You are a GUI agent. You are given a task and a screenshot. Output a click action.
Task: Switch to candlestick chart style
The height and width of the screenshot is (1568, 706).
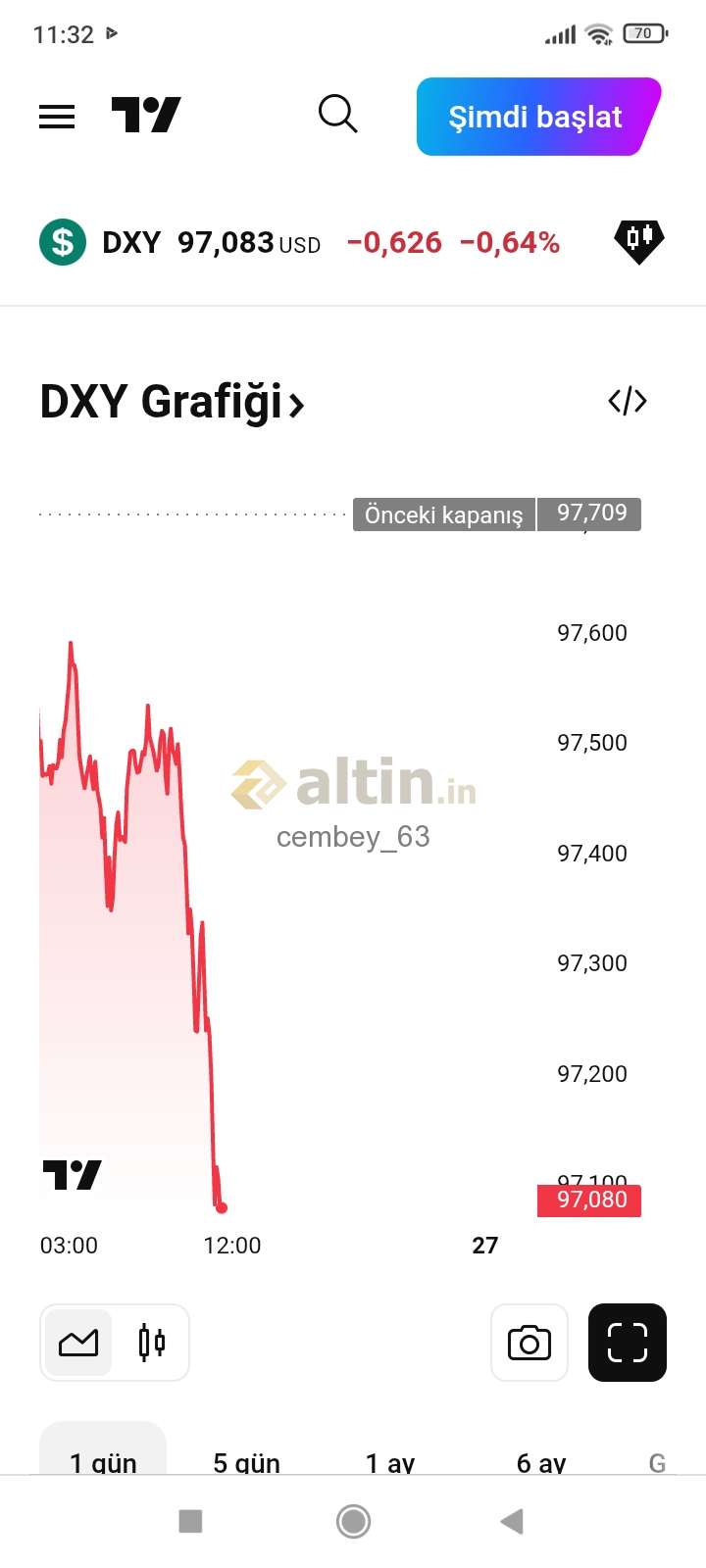coord(151,1342)
